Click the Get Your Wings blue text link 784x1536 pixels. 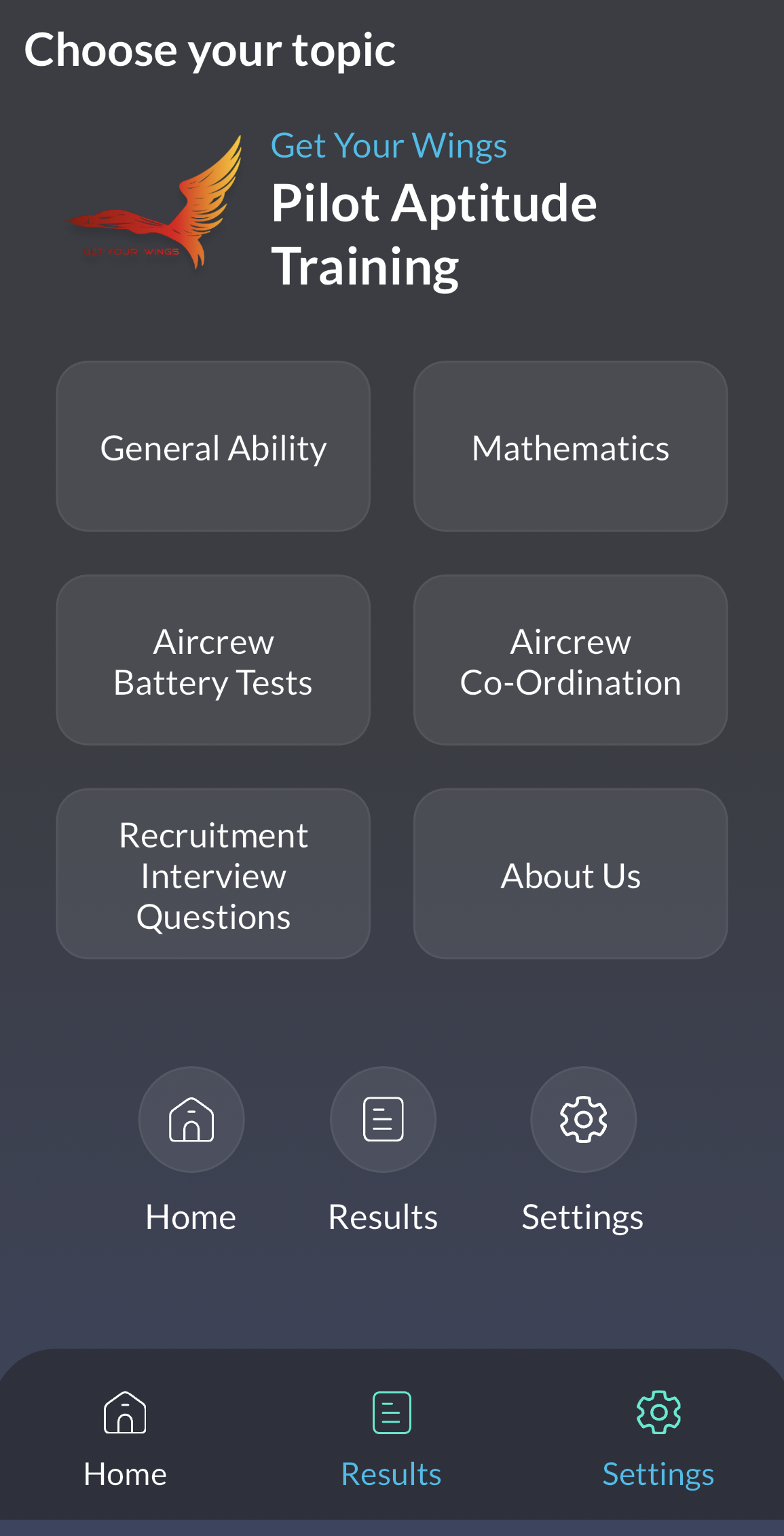tap(388, 145)
